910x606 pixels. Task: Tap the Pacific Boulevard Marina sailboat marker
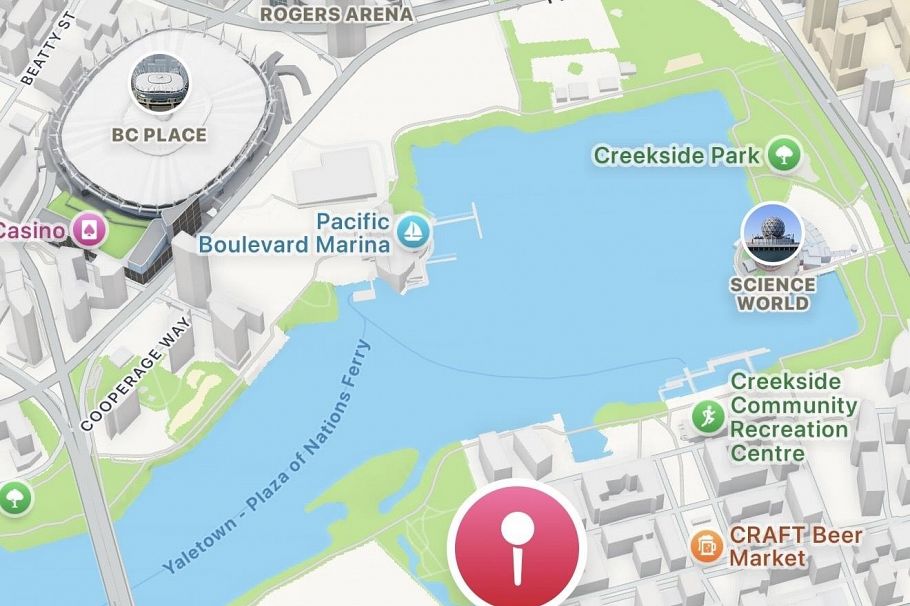(x=412, y=232)
